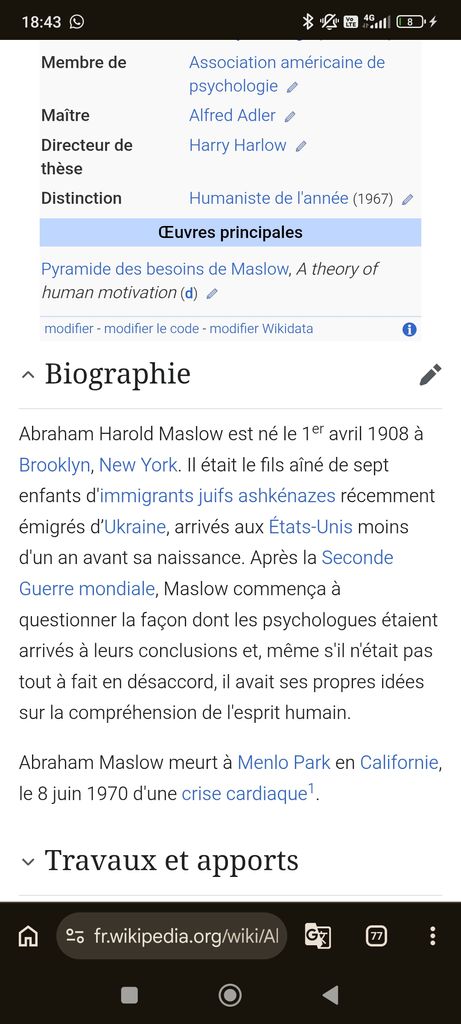
Task: Edit the Biographie section with the pencil
Action: coord(430,375)
